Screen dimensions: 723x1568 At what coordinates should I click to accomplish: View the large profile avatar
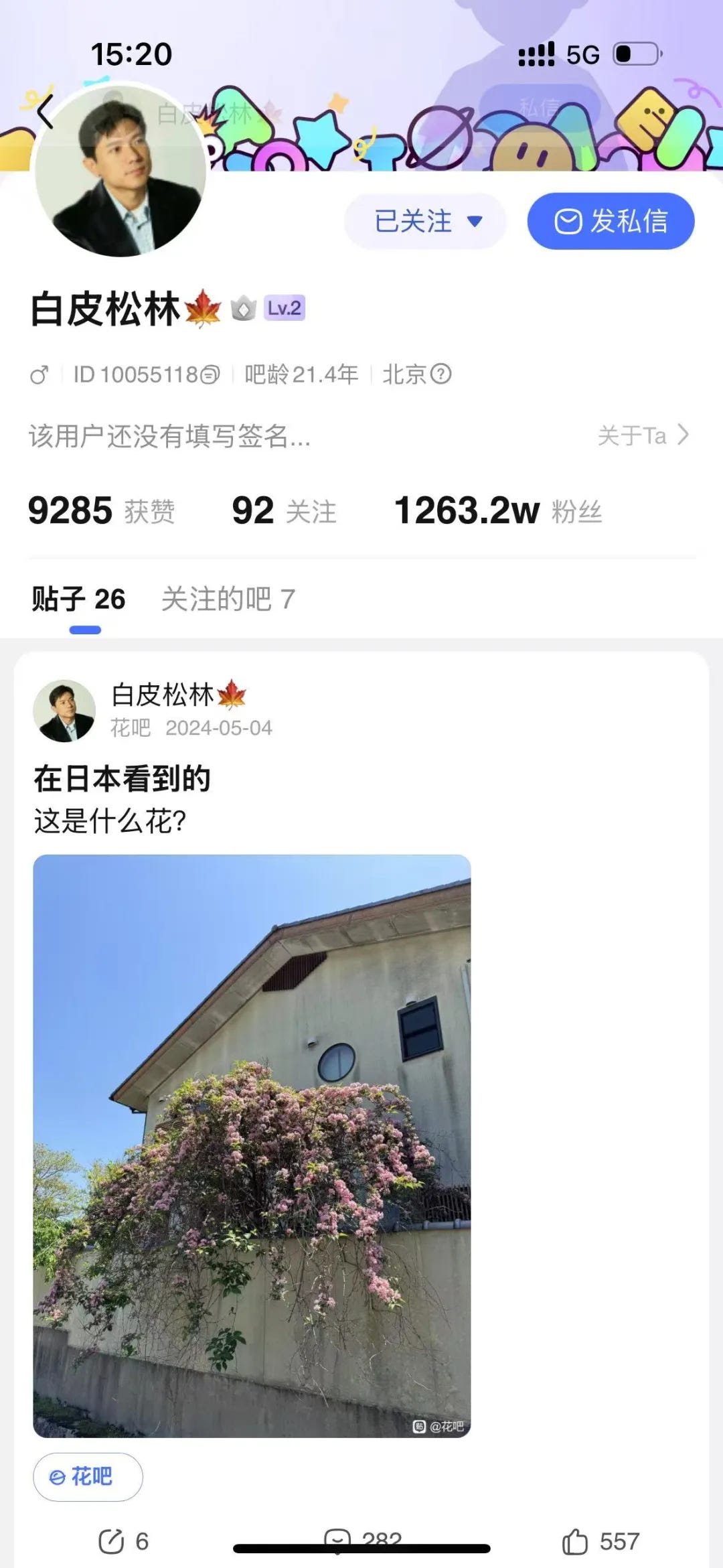pos(120,171)
